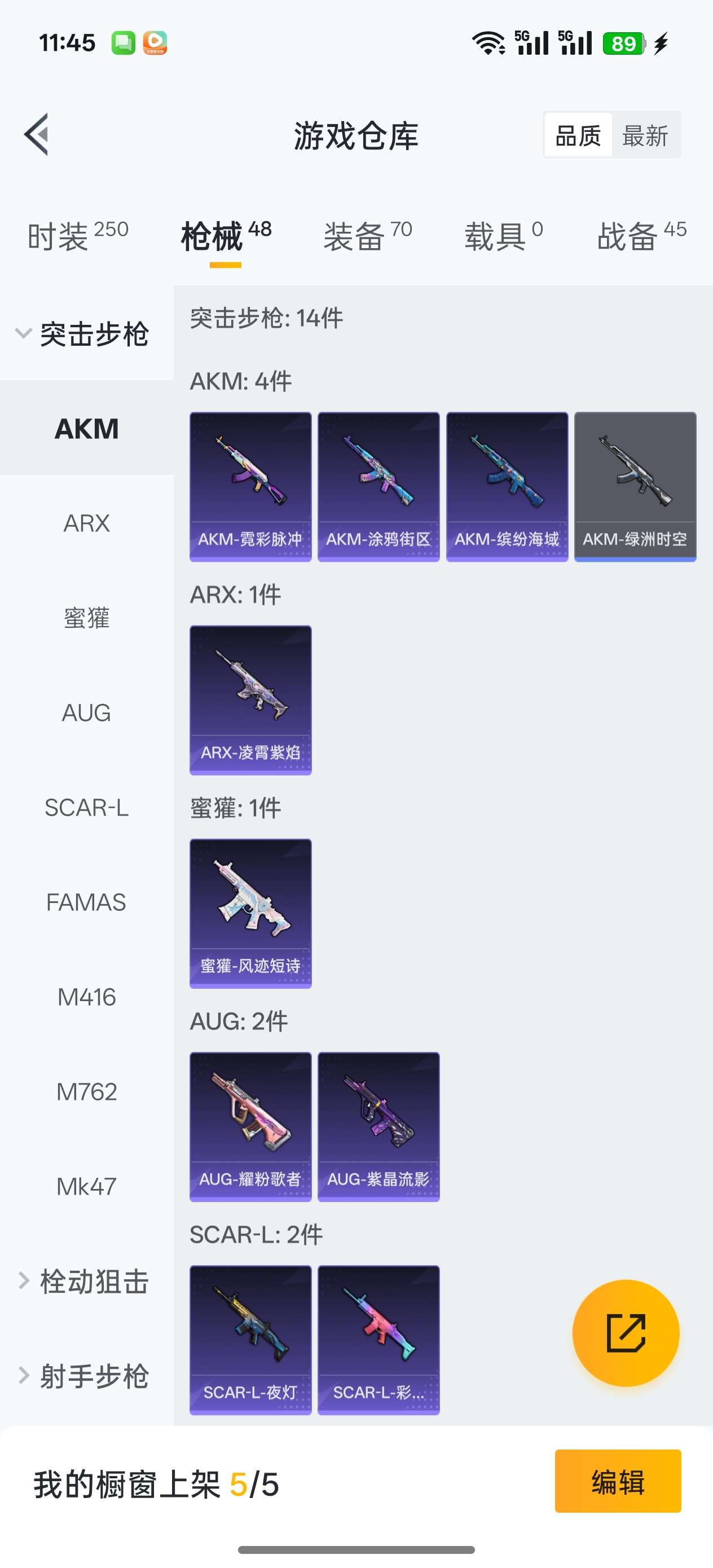This screenshot has width=713, height=1568.
Task: Jump to ARX in the sidebar
Action: tap(86, 523)
